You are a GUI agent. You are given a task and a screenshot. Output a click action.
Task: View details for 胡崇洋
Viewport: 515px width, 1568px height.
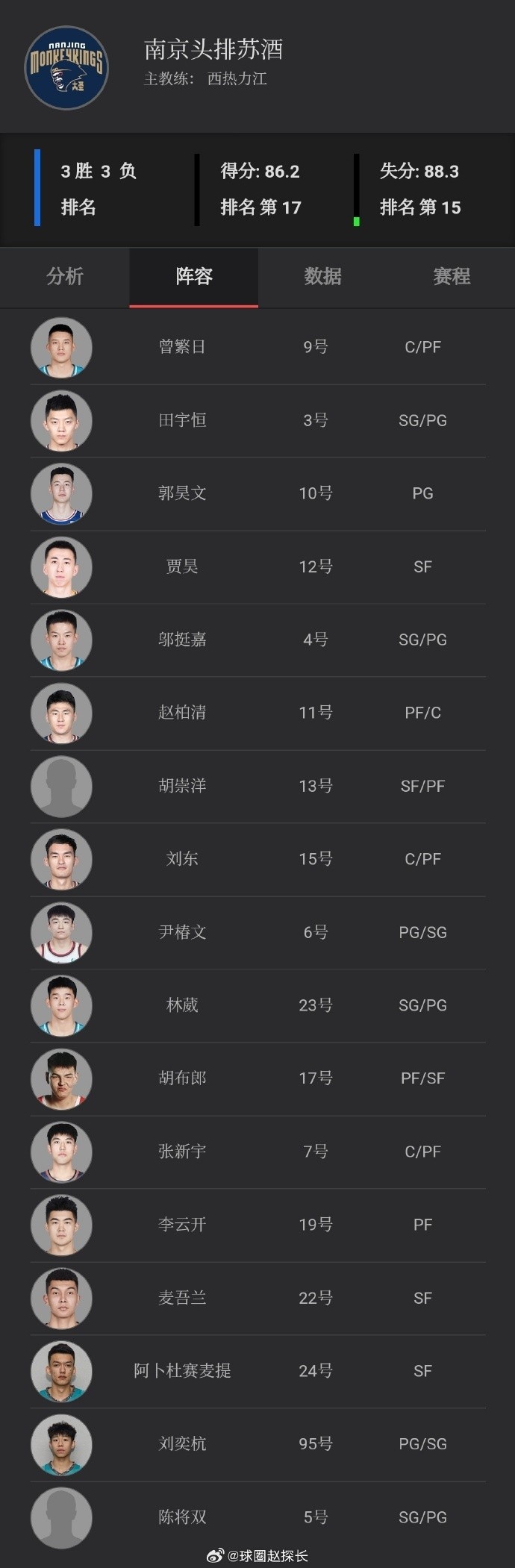(182, 786)
